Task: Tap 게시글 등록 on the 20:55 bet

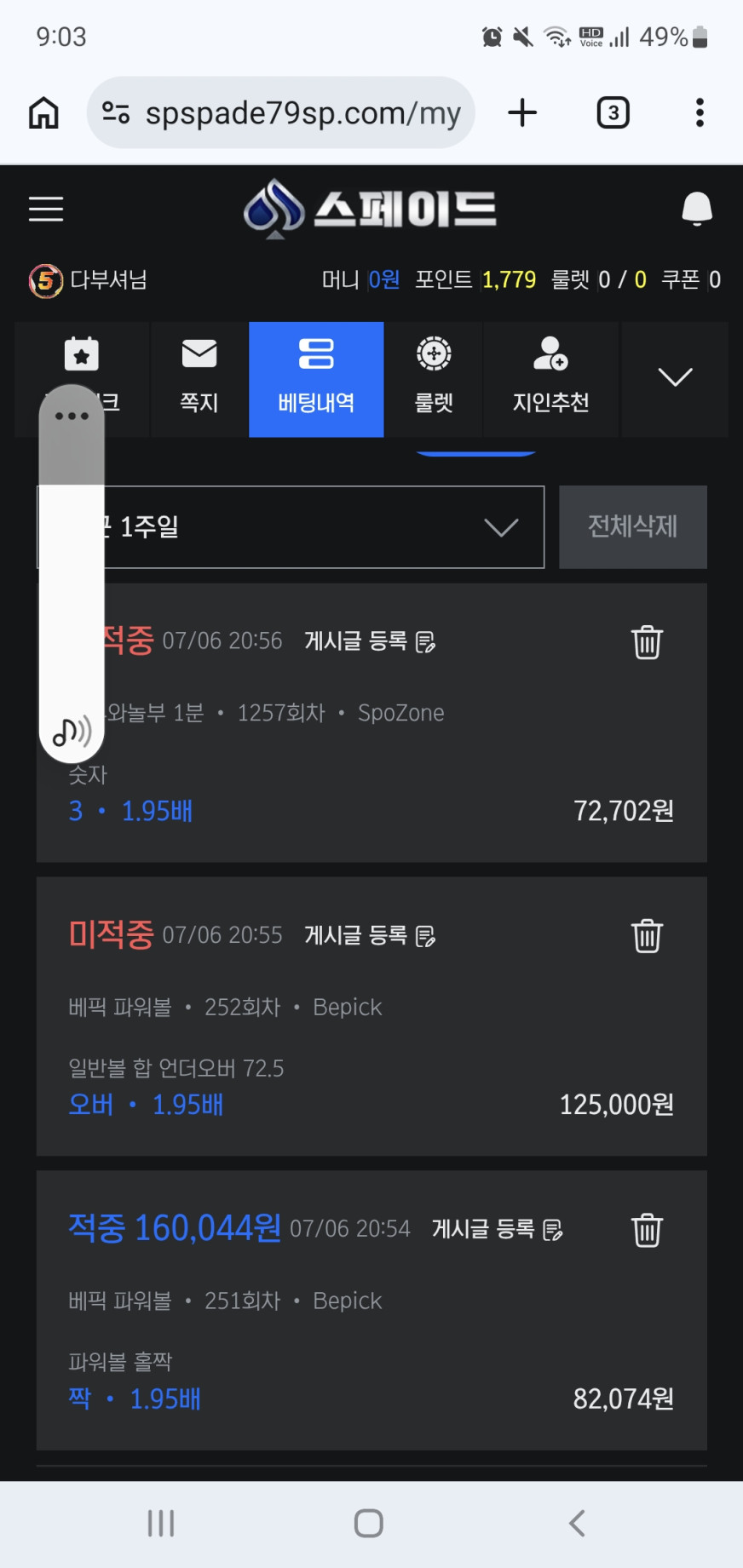Action: 371,935
